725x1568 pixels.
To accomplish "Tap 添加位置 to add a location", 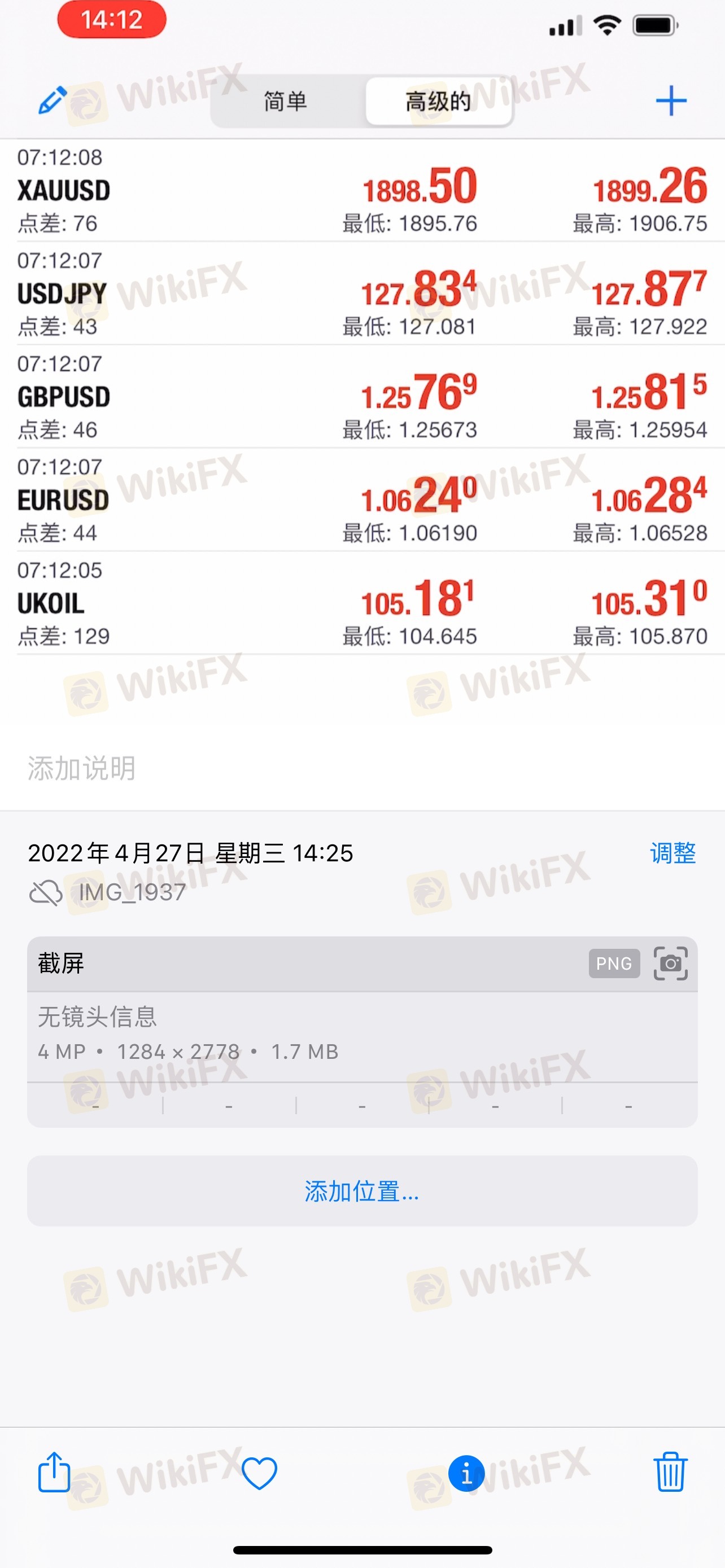I will point(362,1191).
